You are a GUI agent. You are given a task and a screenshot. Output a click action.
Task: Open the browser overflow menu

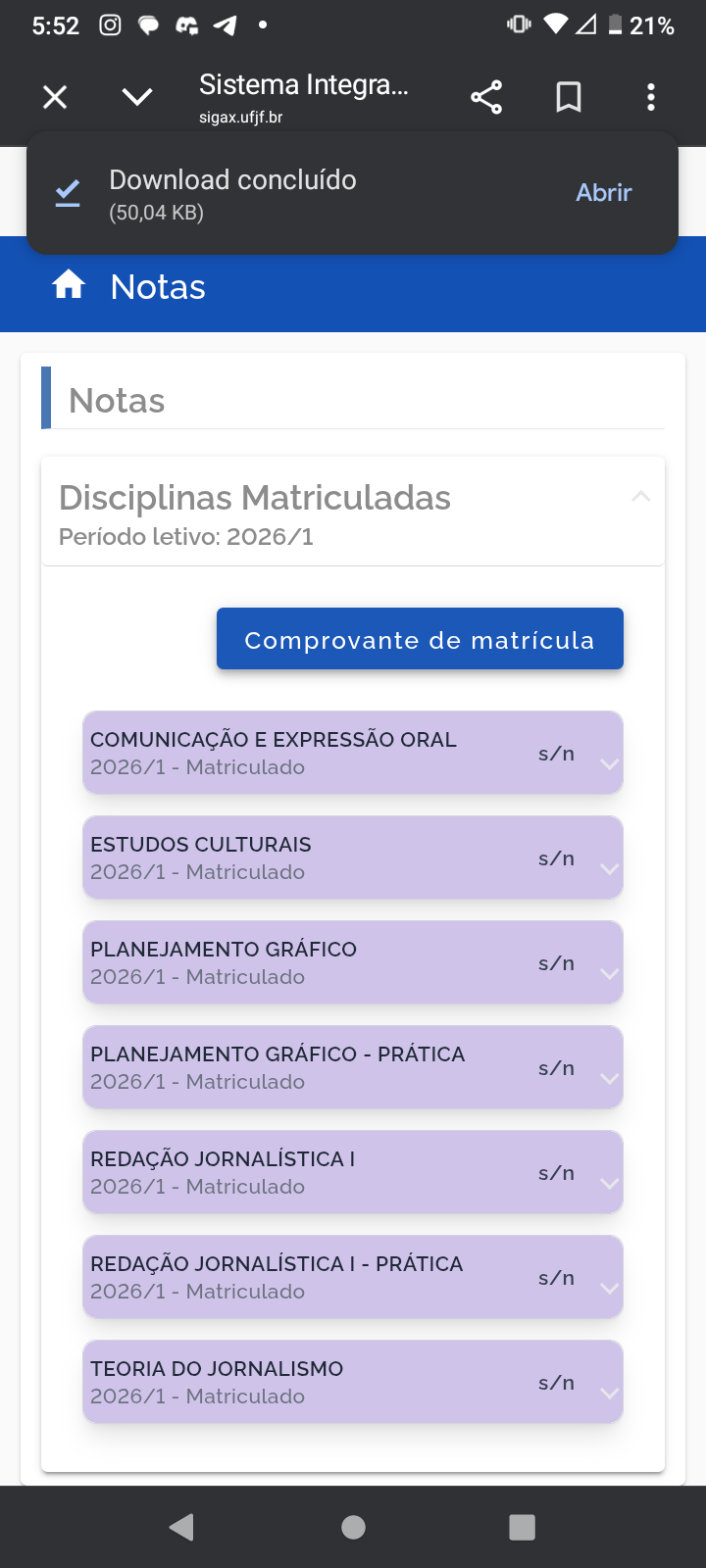click(x=651, y=97)
